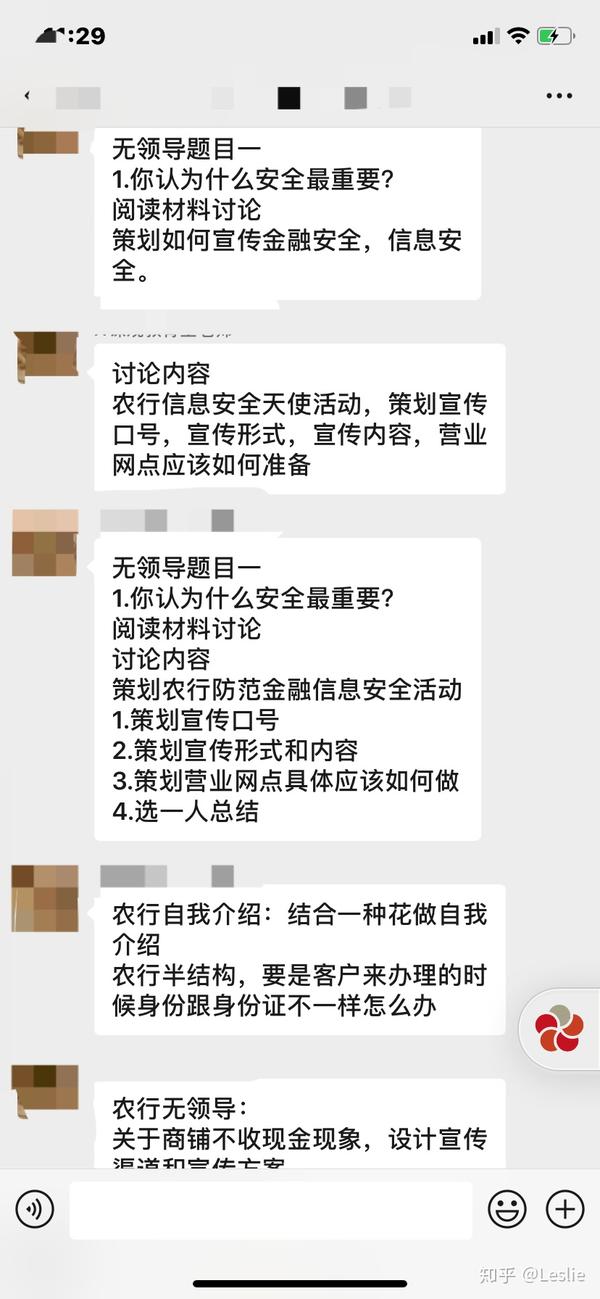Open the emoji sticker panel
Viewport: 600px width, 1299px height.
click(507, 1210)
